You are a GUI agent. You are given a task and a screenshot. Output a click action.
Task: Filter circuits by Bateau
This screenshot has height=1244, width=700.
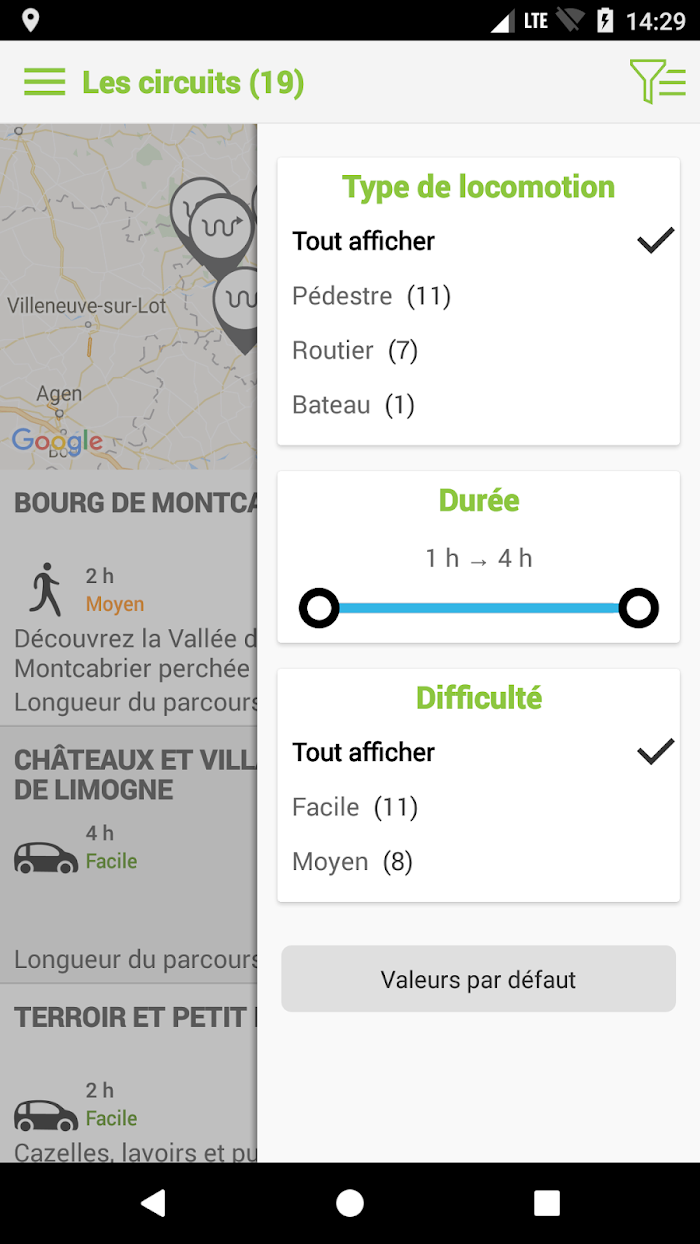coord(478,405)
